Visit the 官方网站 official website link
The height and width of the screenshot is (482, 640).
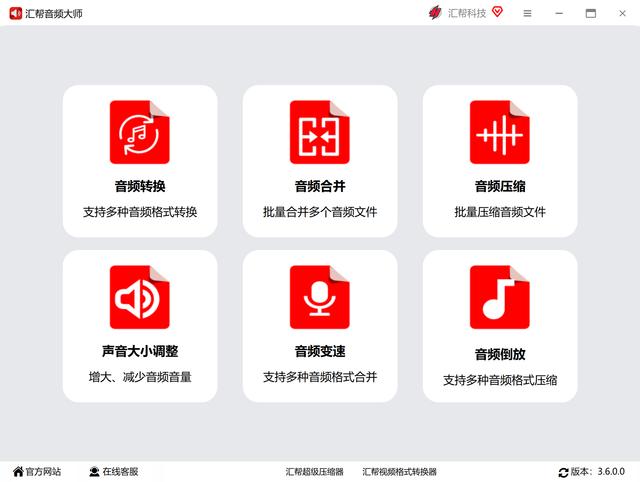[x=37, y=471]
